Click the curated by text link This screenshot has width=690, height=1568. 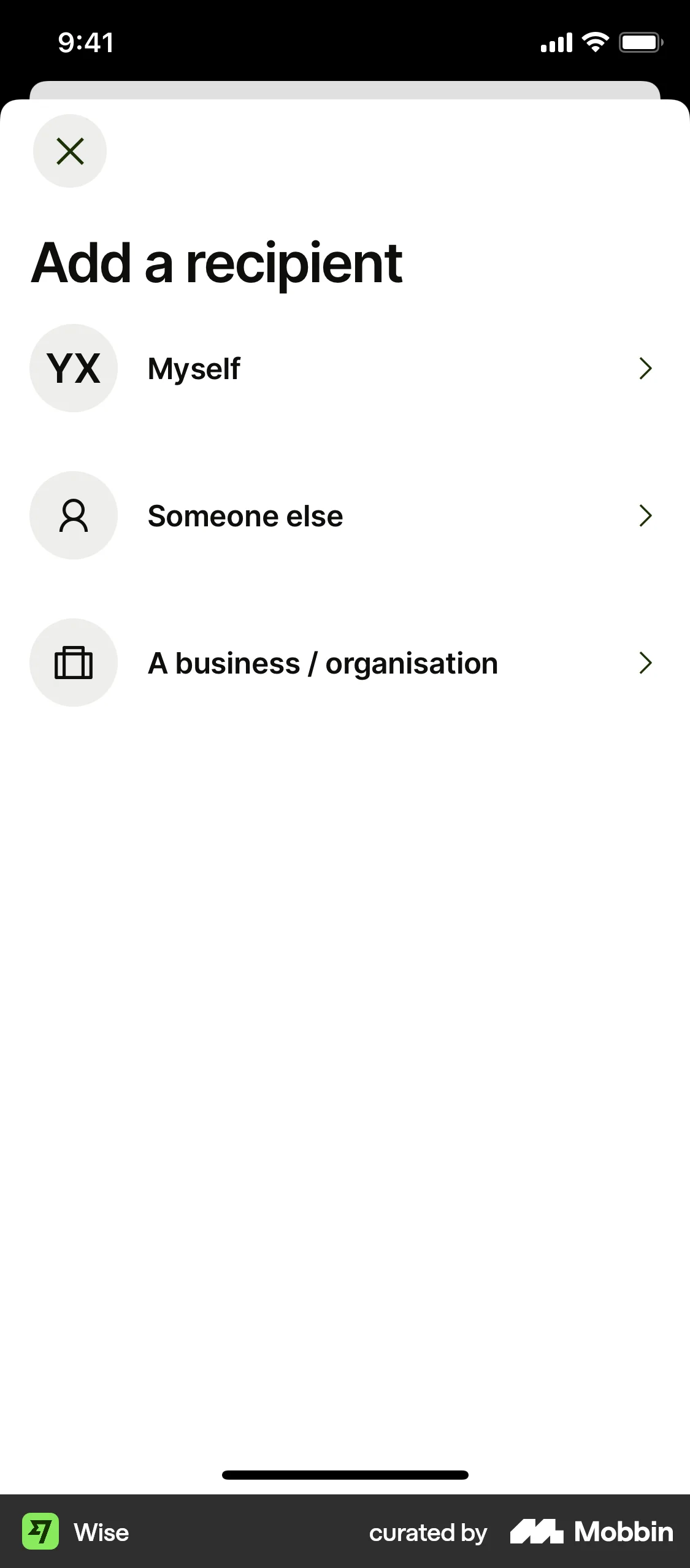click(x=427, y=1532)
